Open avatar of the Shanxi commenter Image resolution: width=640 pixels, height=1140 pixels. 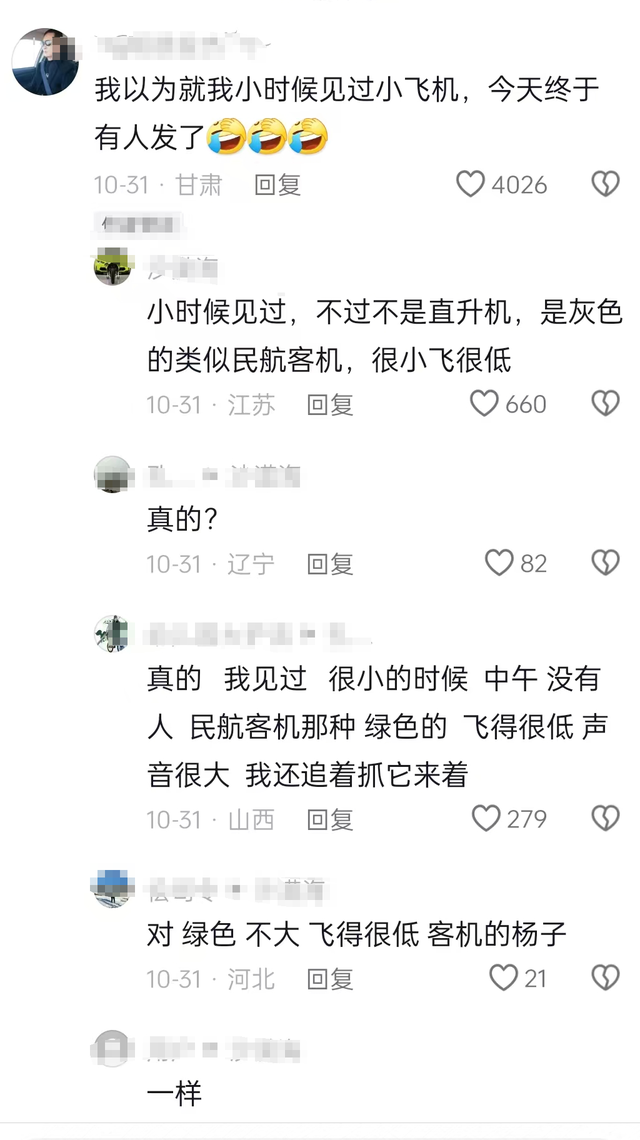click(112, 634)
